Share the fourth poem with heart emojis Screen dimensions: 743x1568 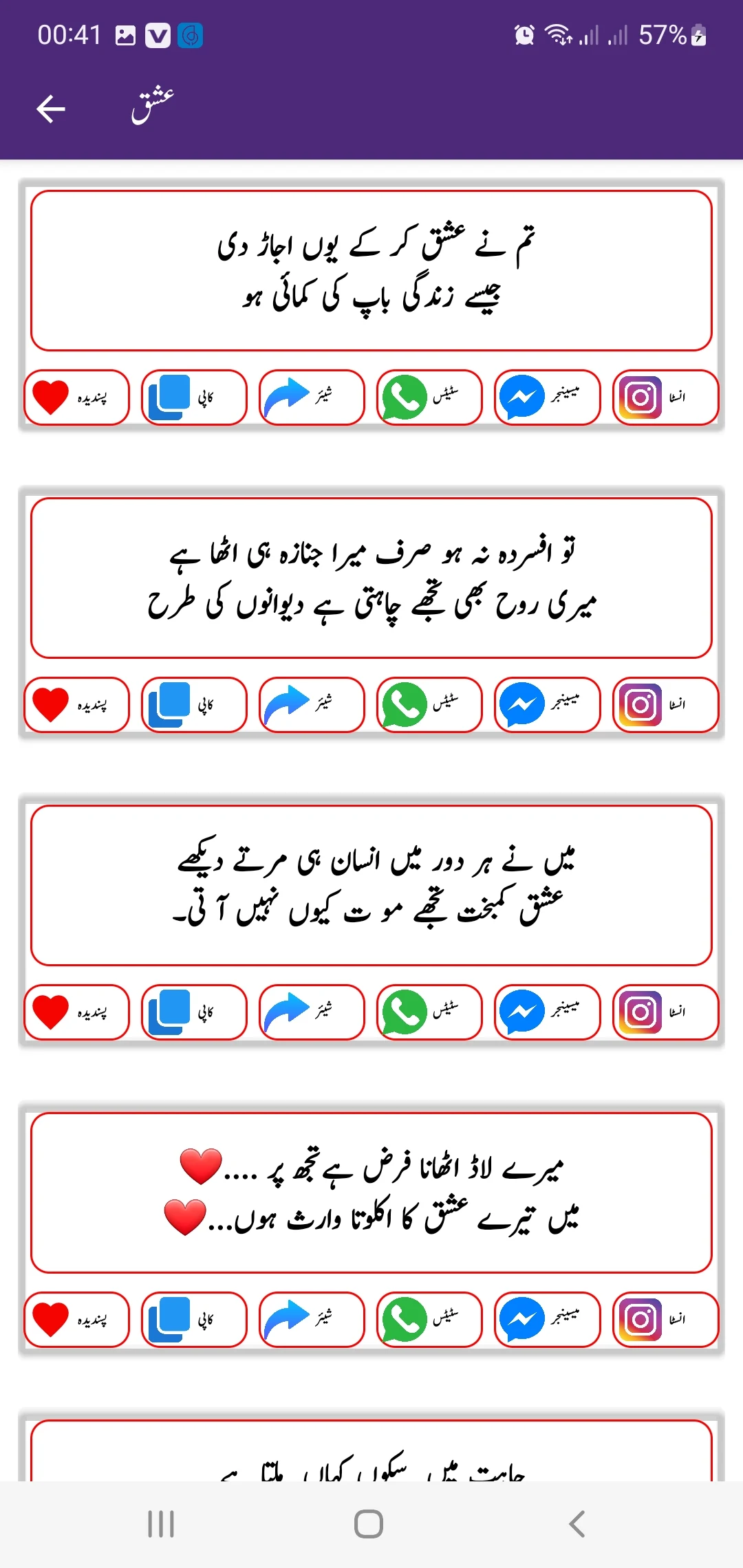312,1319
